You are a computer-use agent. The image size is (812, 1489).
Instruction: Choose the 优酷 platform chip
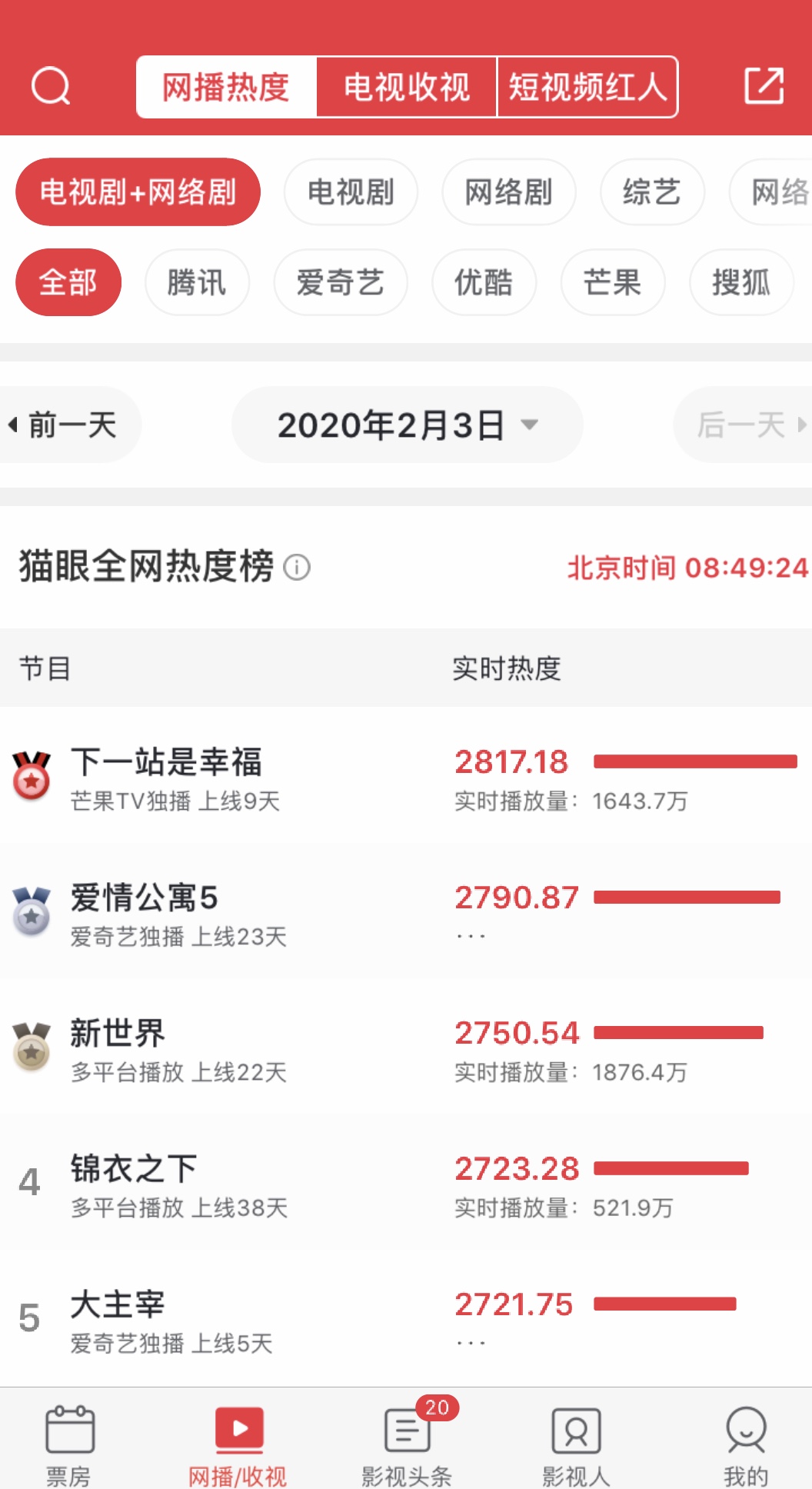coord(484,282)
